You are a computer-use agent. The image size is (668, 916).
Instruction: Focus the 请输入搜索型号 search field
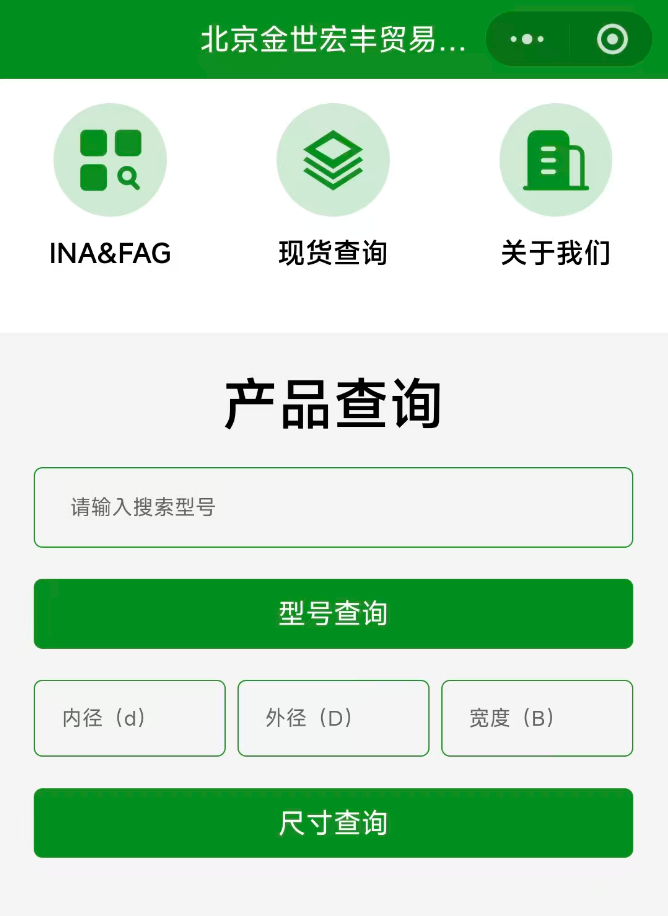[x=333, y=507]
